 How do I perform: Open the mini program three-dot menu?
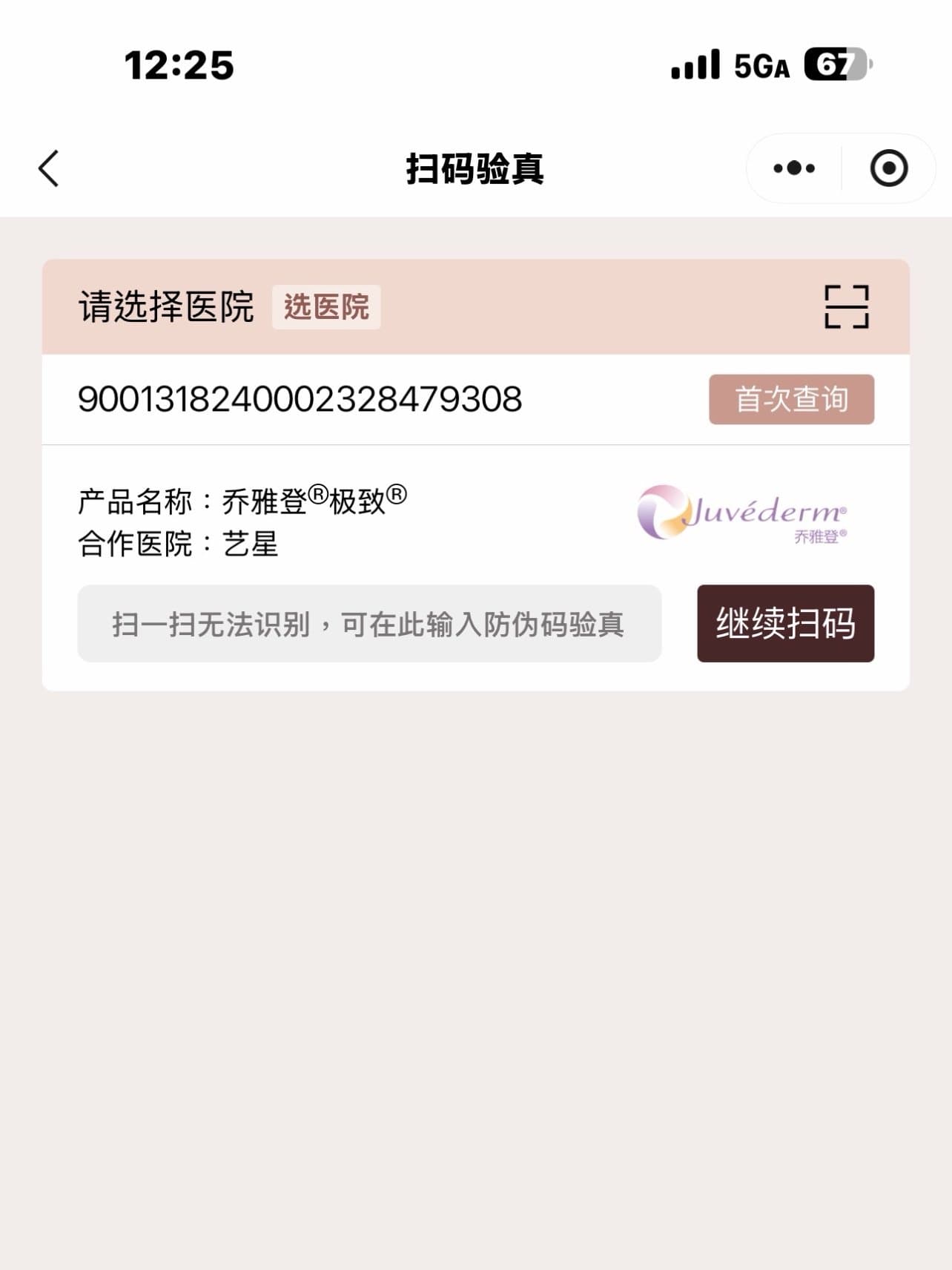pyautogui.click(x=793, y=168)
